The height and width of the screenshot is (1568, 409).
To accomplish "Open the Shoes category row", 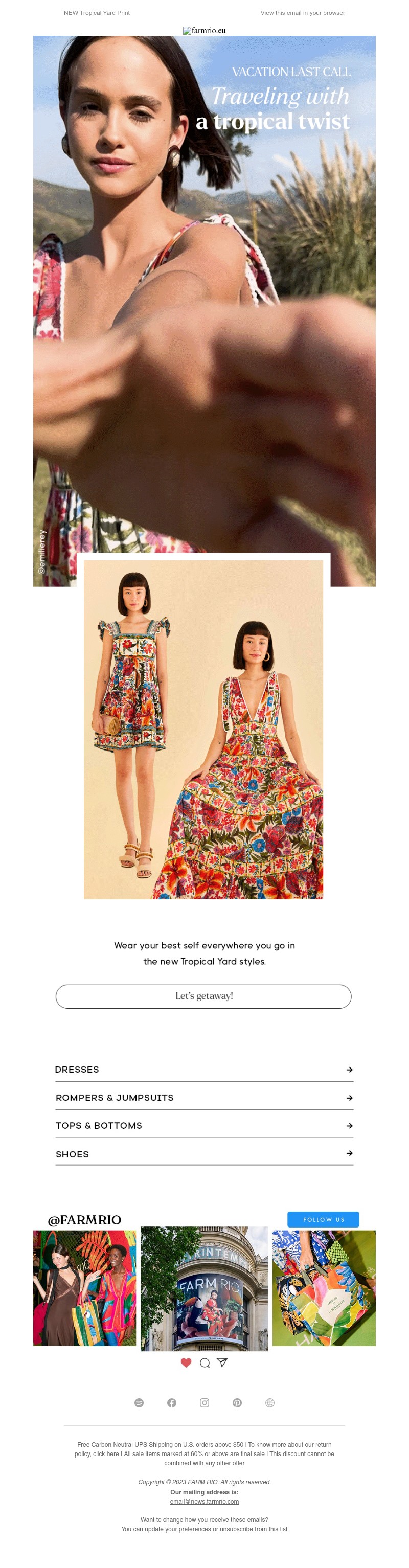I will [204, 1154].
